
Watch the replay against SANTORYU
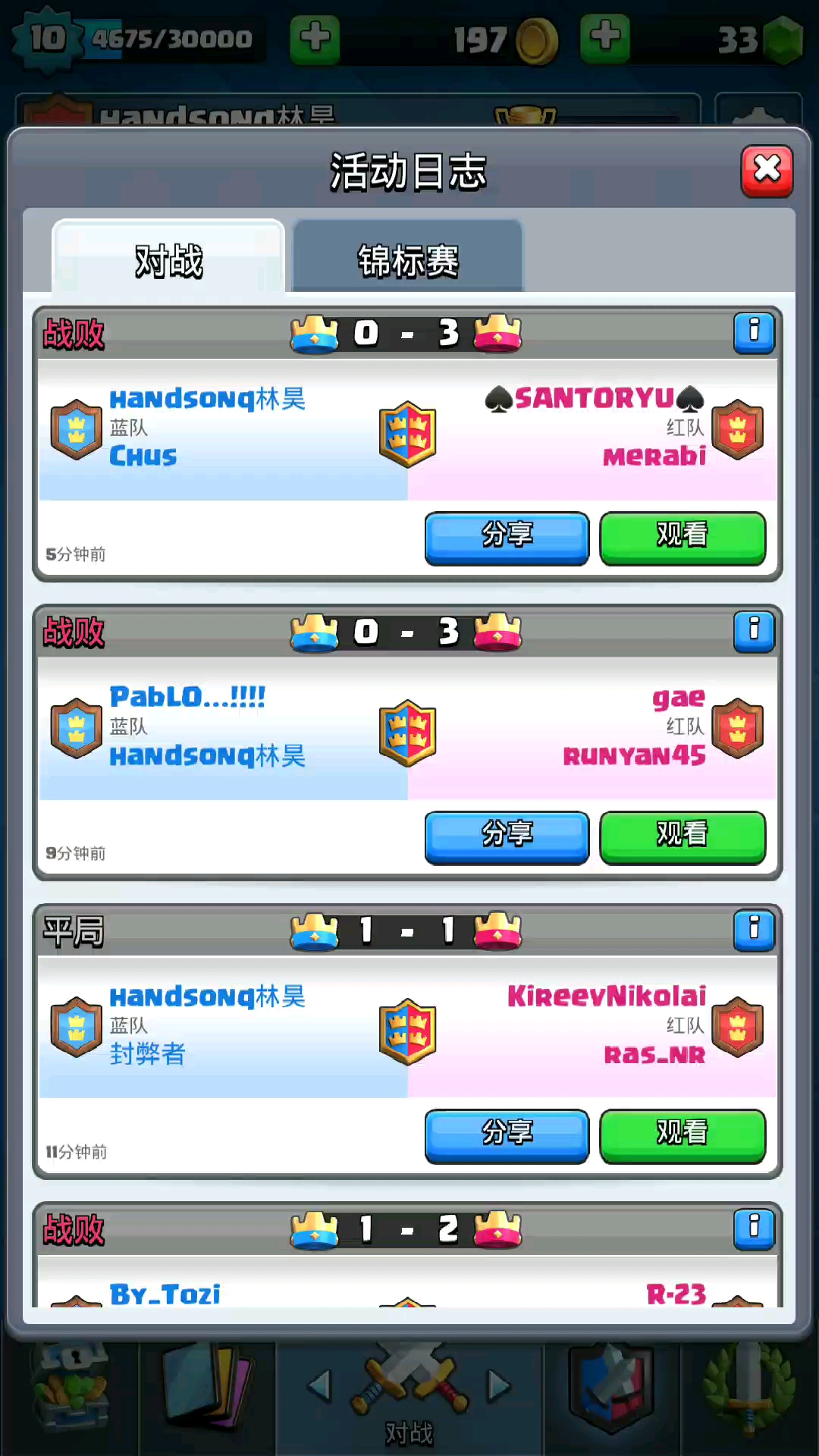coord(682,537)
